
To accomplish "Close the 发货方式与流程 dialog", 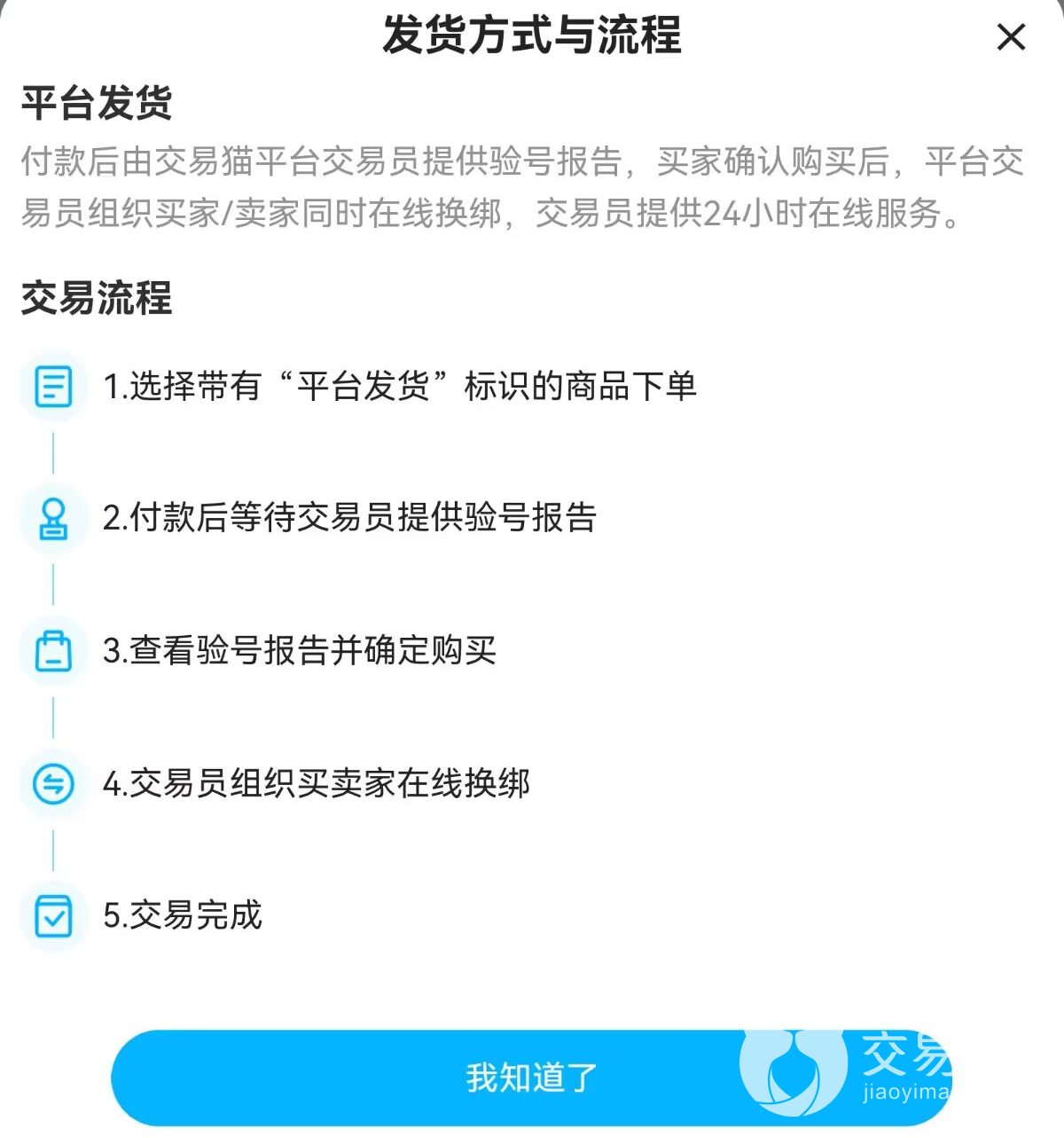I will tap(1011, 37).
